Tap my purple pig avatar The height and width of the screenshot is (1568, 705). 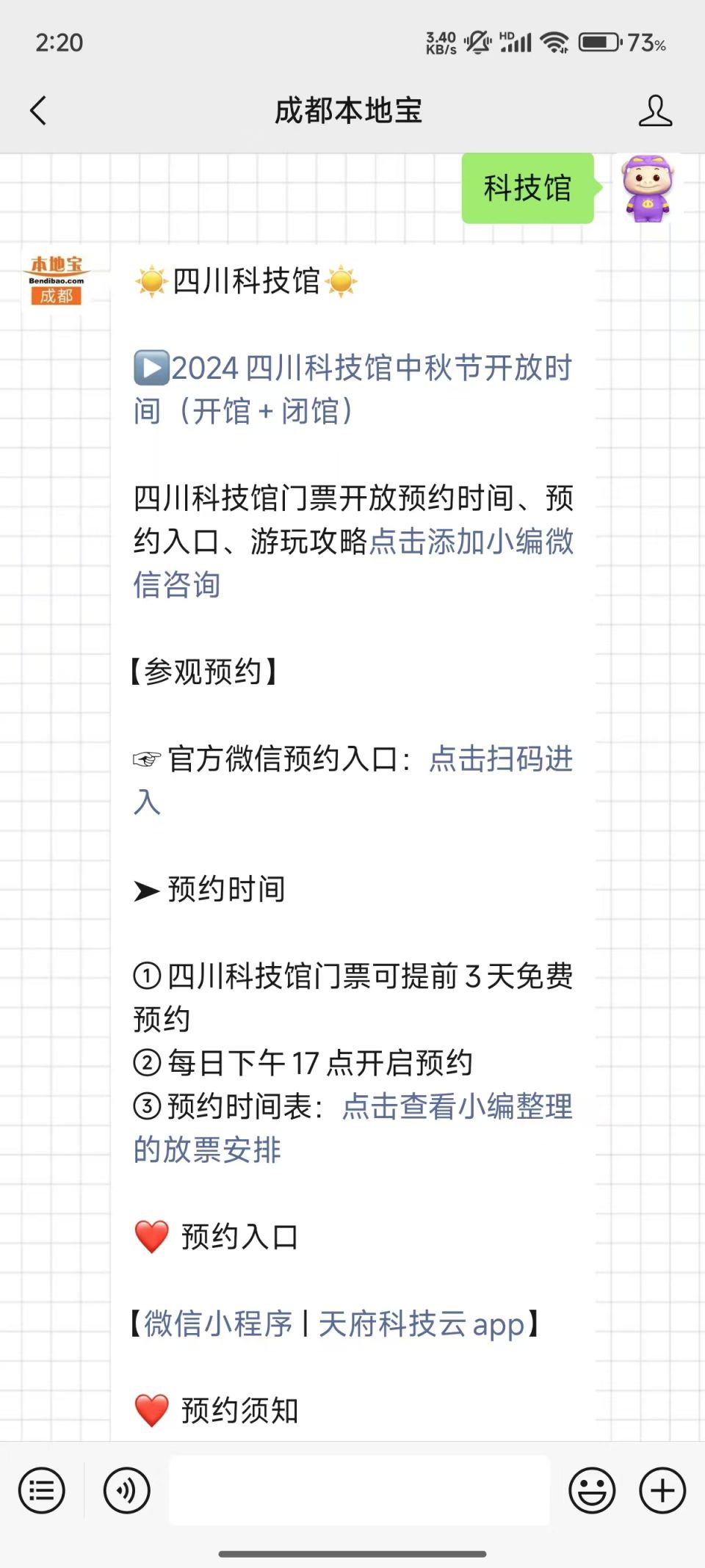click(x=648, y=189)
